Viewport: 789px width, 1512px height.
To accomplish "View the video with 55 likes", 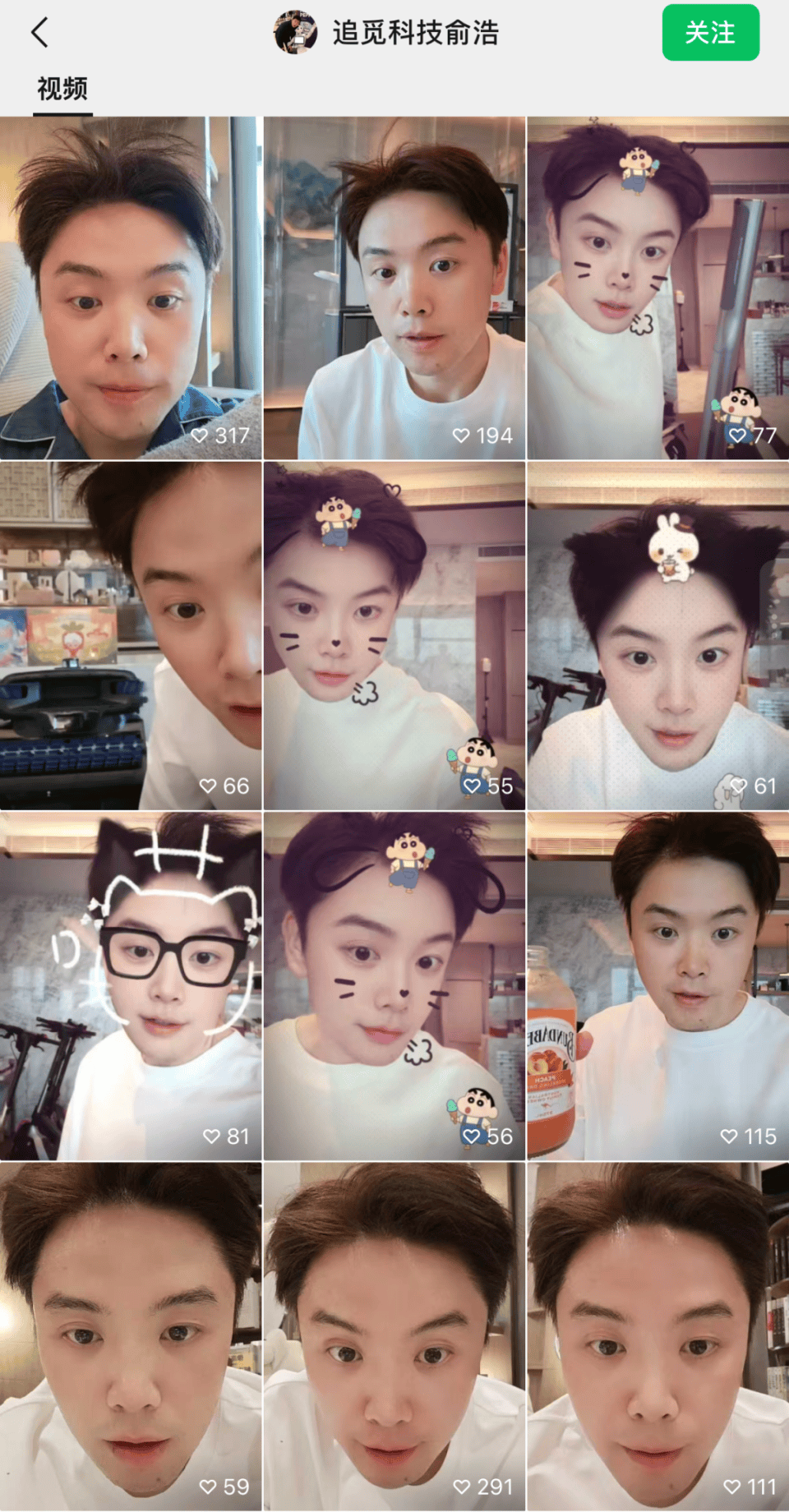I will (x=394, y=635).
